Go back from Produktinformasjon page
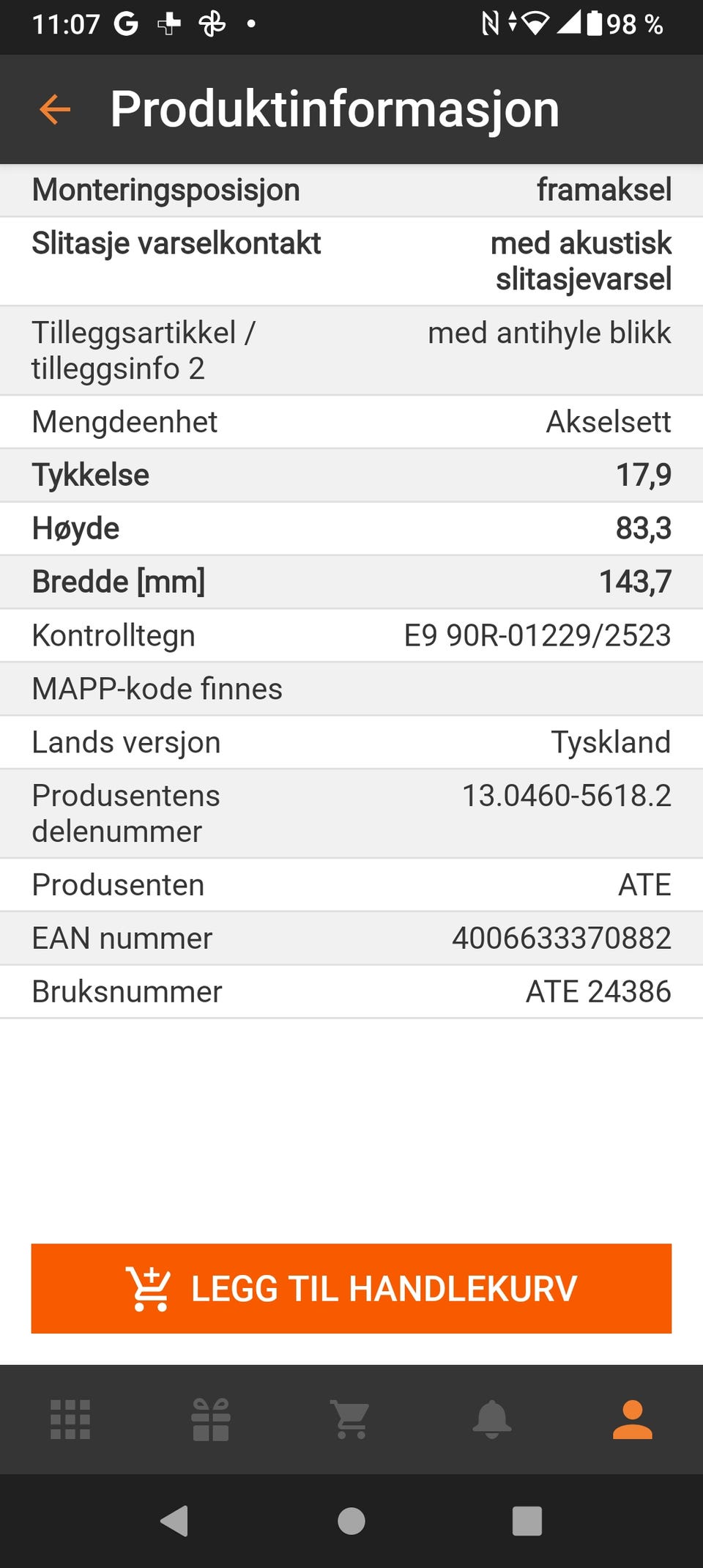 tap(55, 110)
